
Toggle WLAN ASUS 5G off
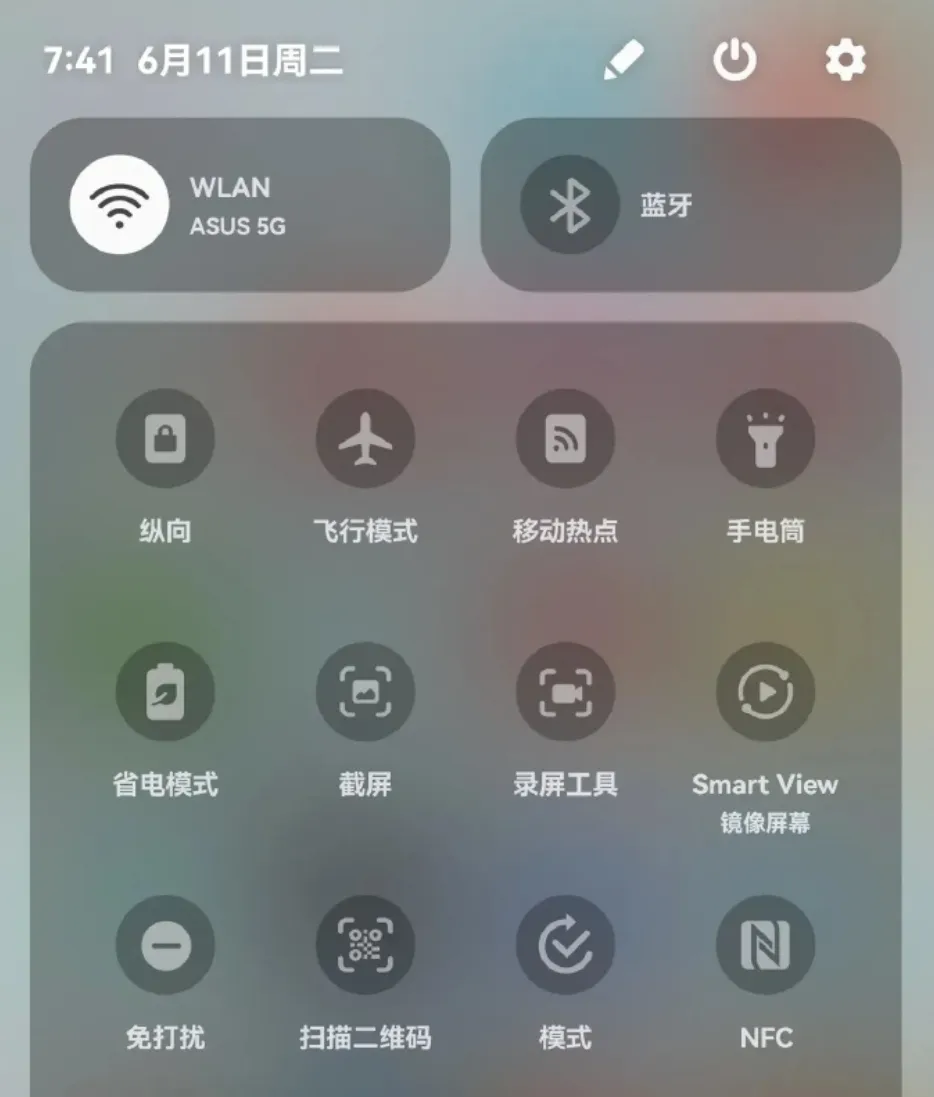tap(119, 205)
